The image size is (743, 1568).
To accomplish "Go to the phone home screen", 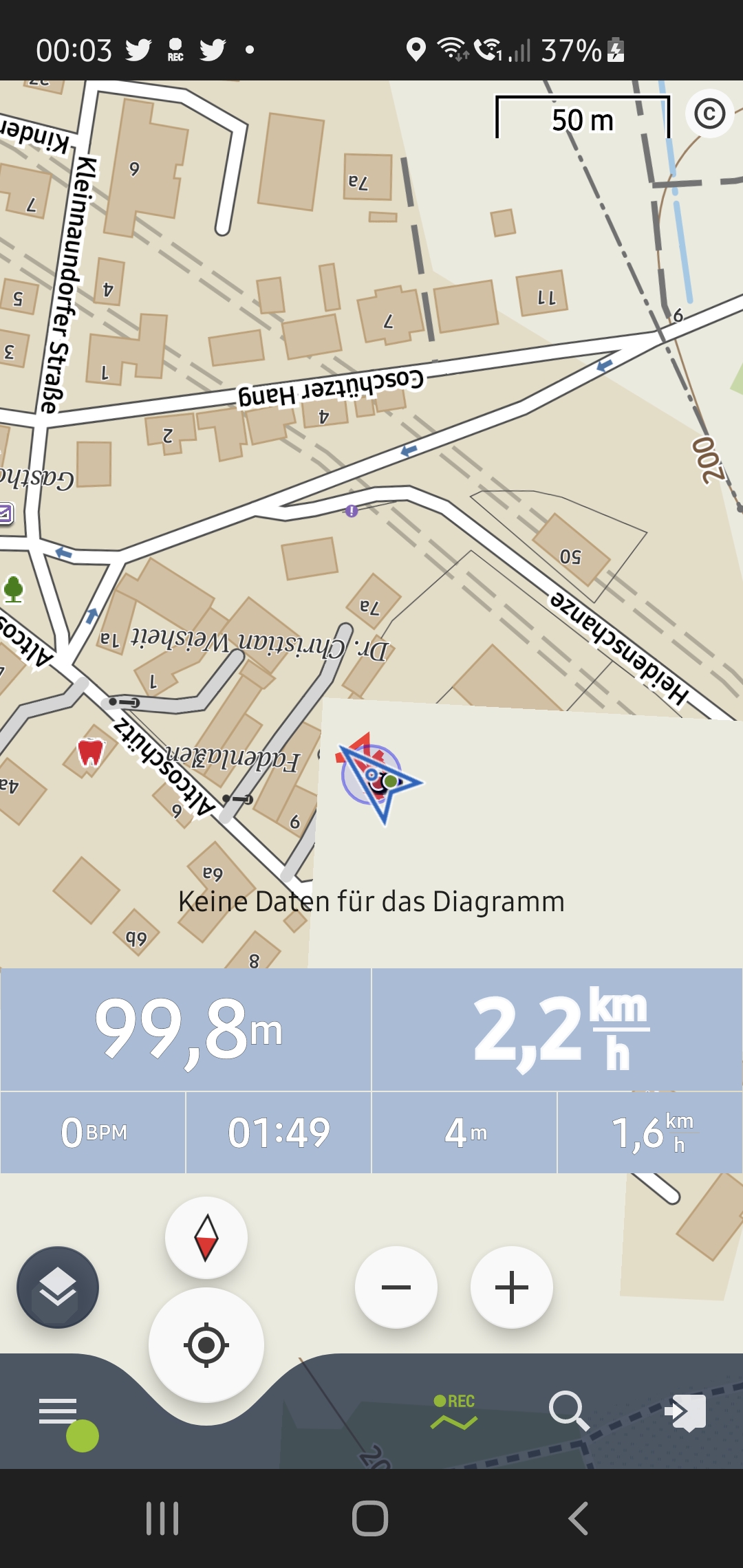I will [x=370, y=1518].
